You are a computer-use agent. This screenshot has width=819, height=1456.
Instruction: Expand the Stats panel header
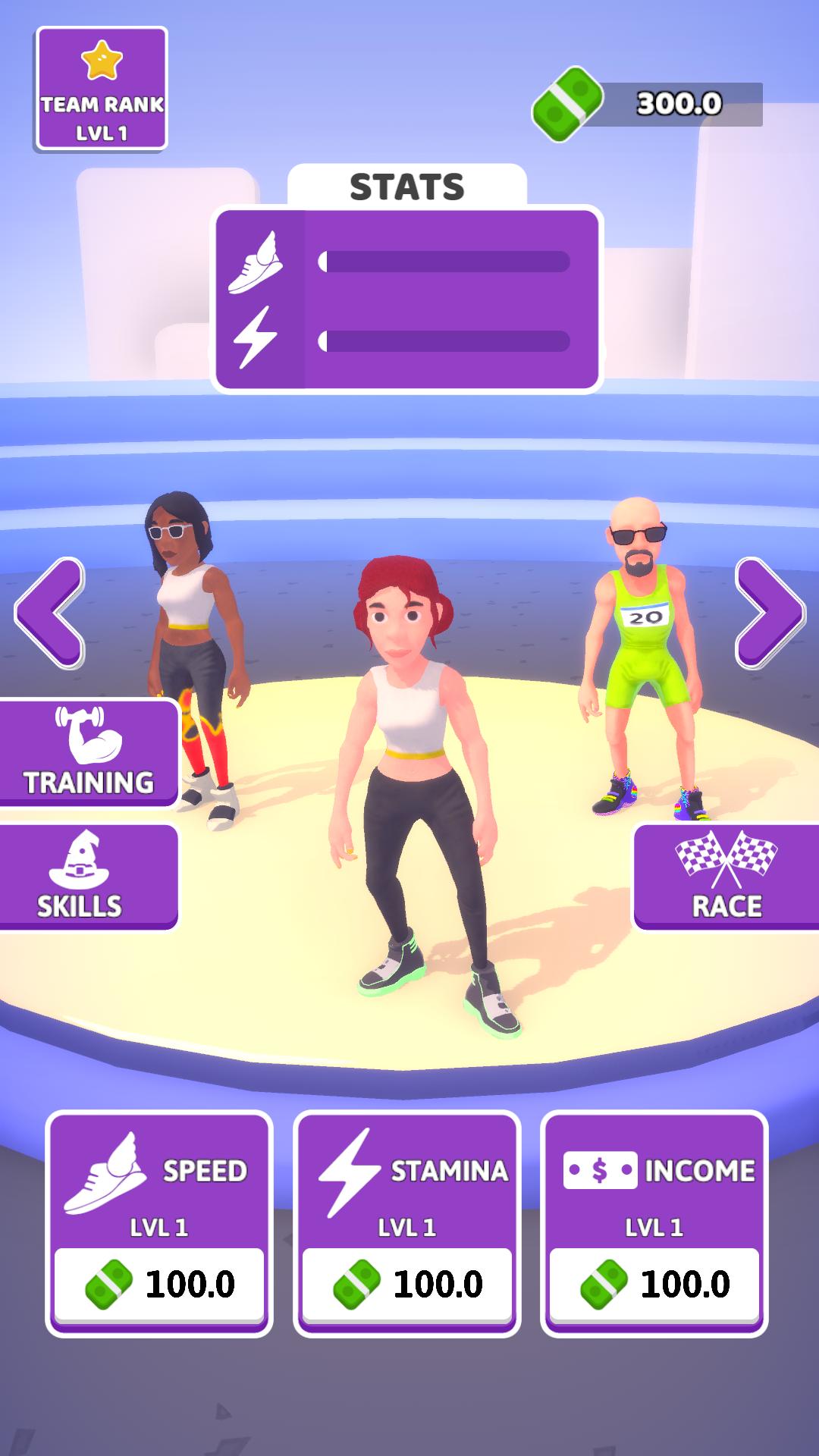tap(407, 184)
